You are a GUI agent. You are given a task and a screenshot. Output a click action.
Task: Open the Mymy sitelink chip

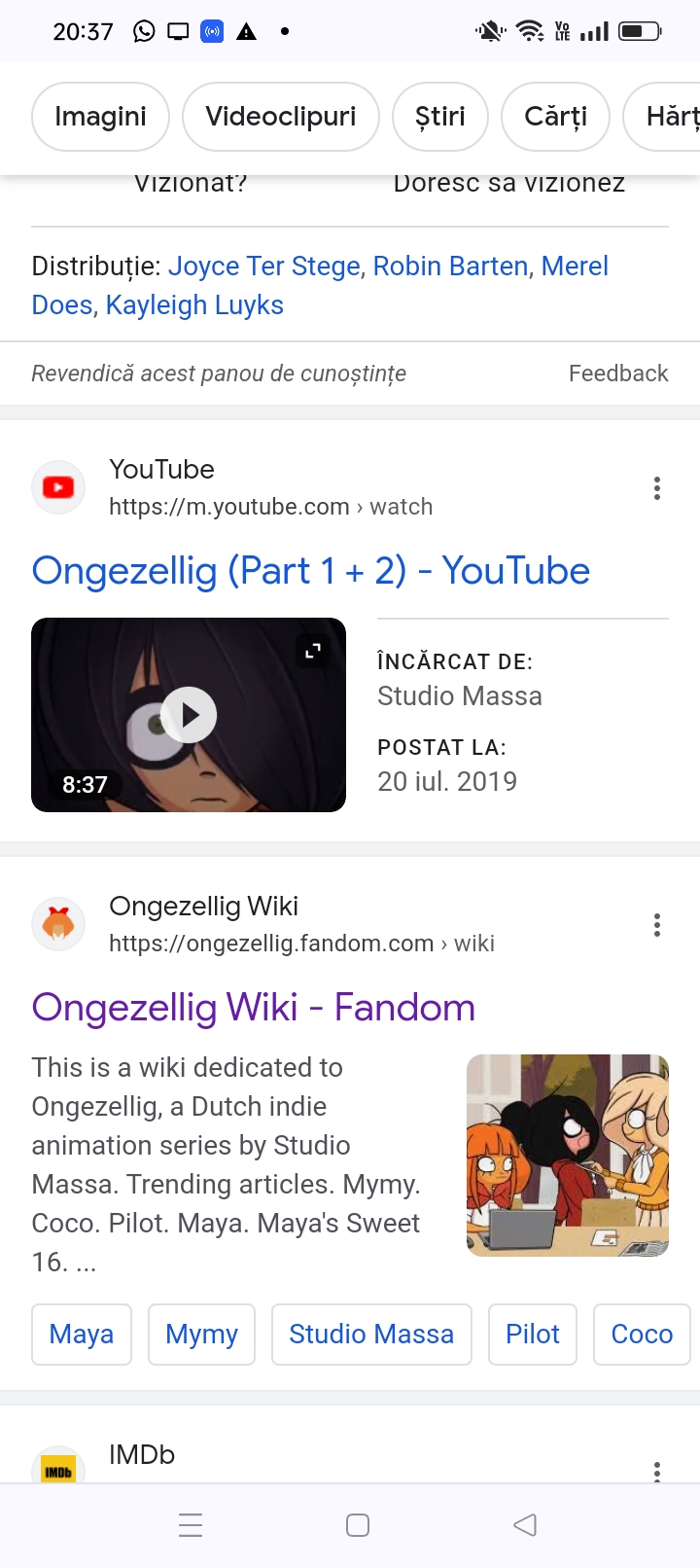(x=201, y=1335)
